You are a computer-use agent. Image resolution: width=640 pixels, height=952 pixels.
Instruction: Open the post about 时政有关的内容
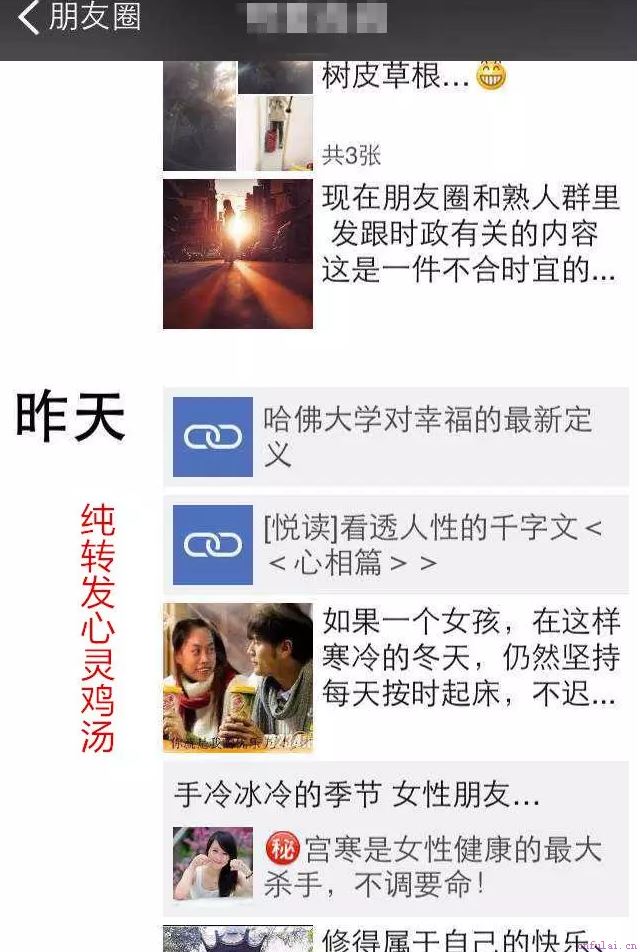coord(468,235)
